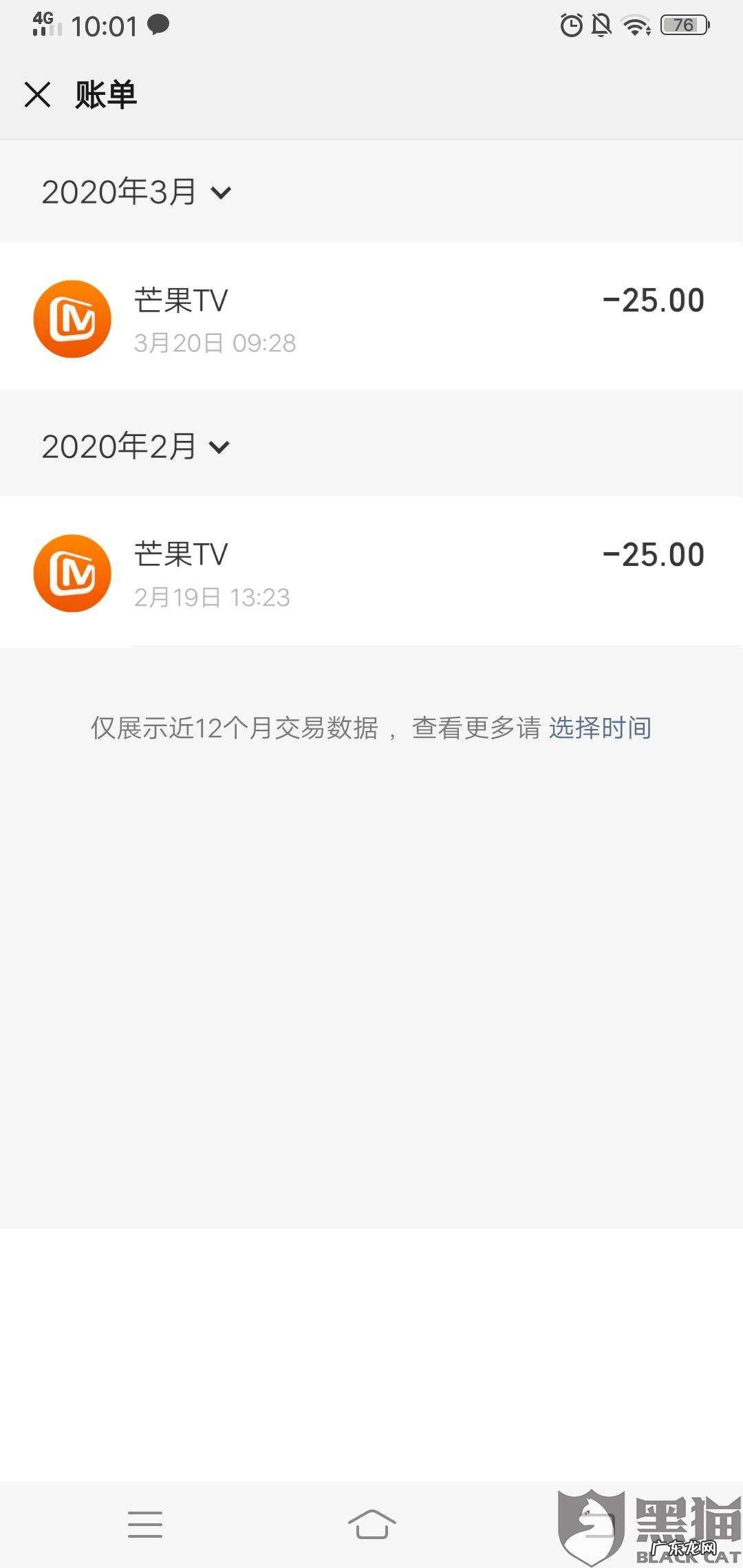Expand the 2020年2月 month filter
The height and width of the screenshot is (1568, 743).
coord(134,446)
